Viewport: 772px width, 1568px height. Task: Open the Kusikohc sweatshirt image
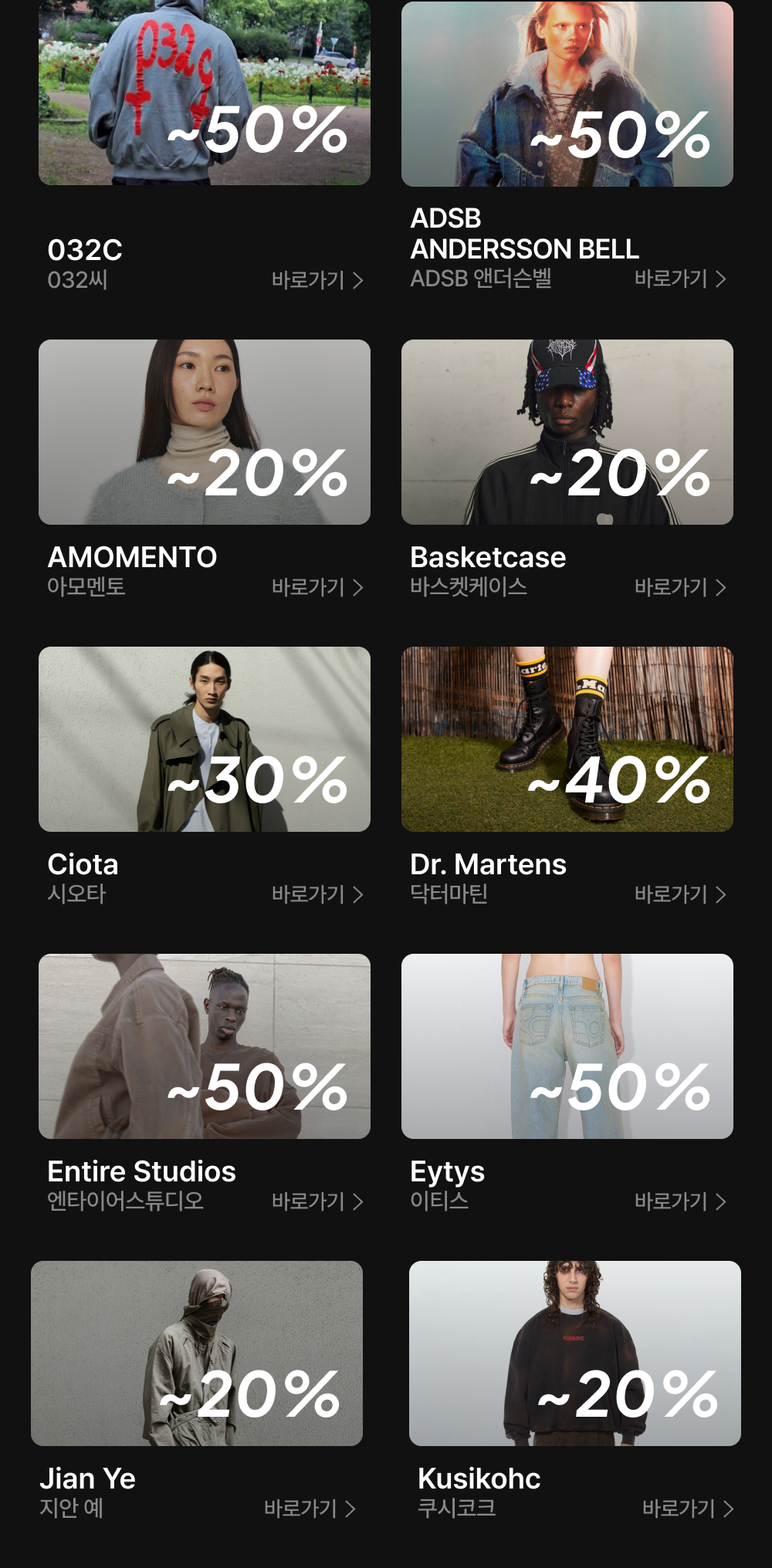(x=575, y=1353)
